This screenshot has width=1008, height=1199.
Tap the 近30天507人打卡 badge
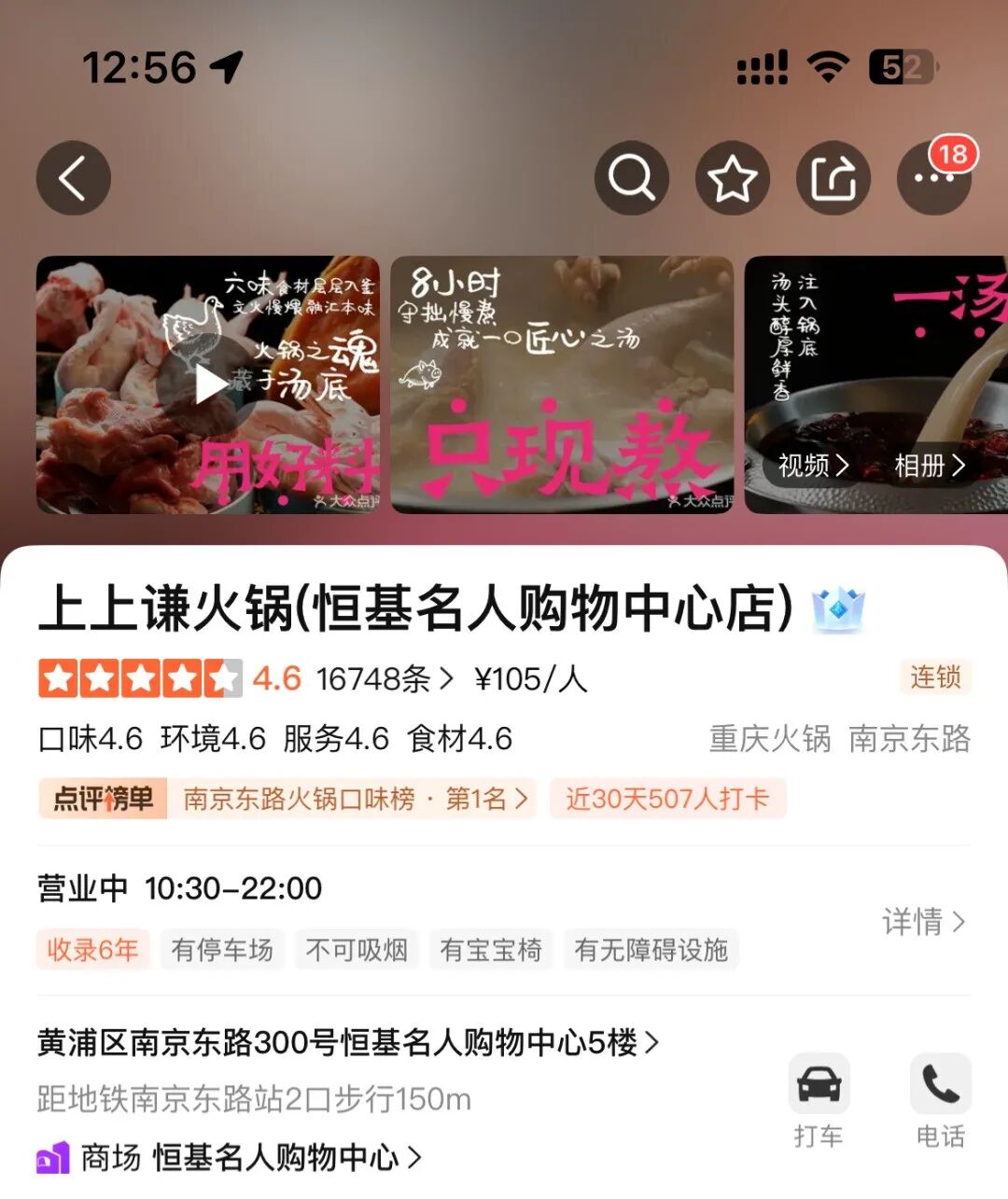667,799
